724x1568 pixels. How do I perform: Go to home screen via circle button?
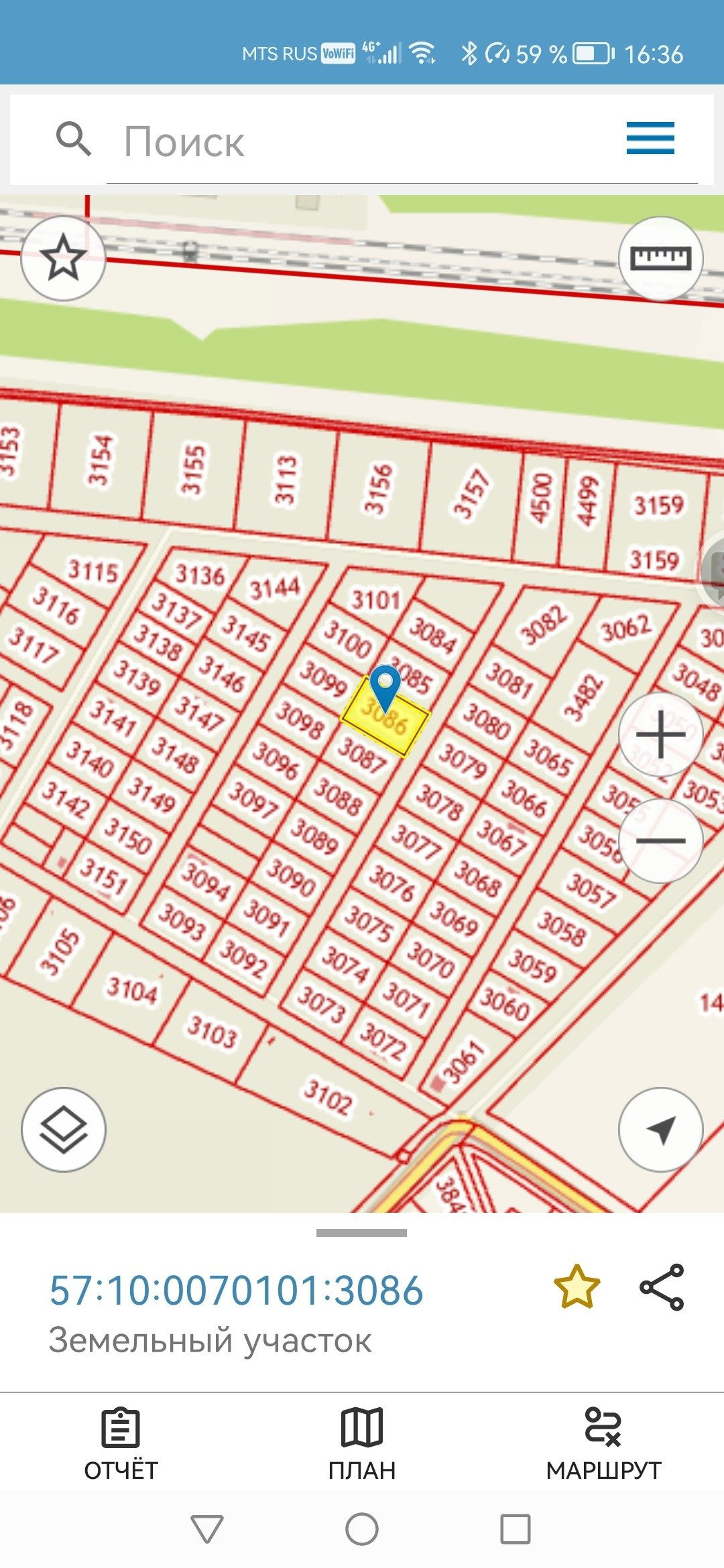[362, 1529]
